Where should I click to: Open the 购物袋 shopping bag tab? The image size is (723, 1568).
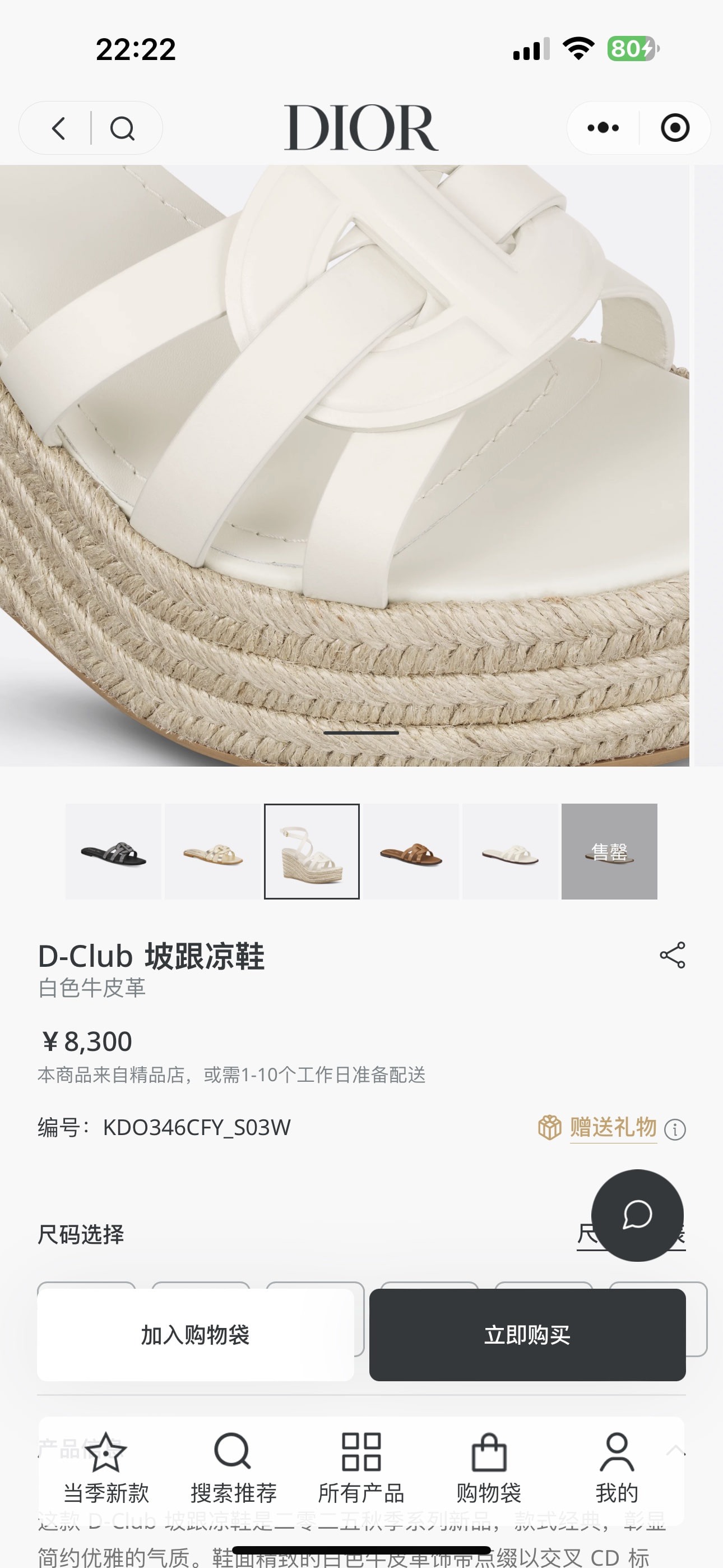pyautogui.click(x=489, y=1468)
